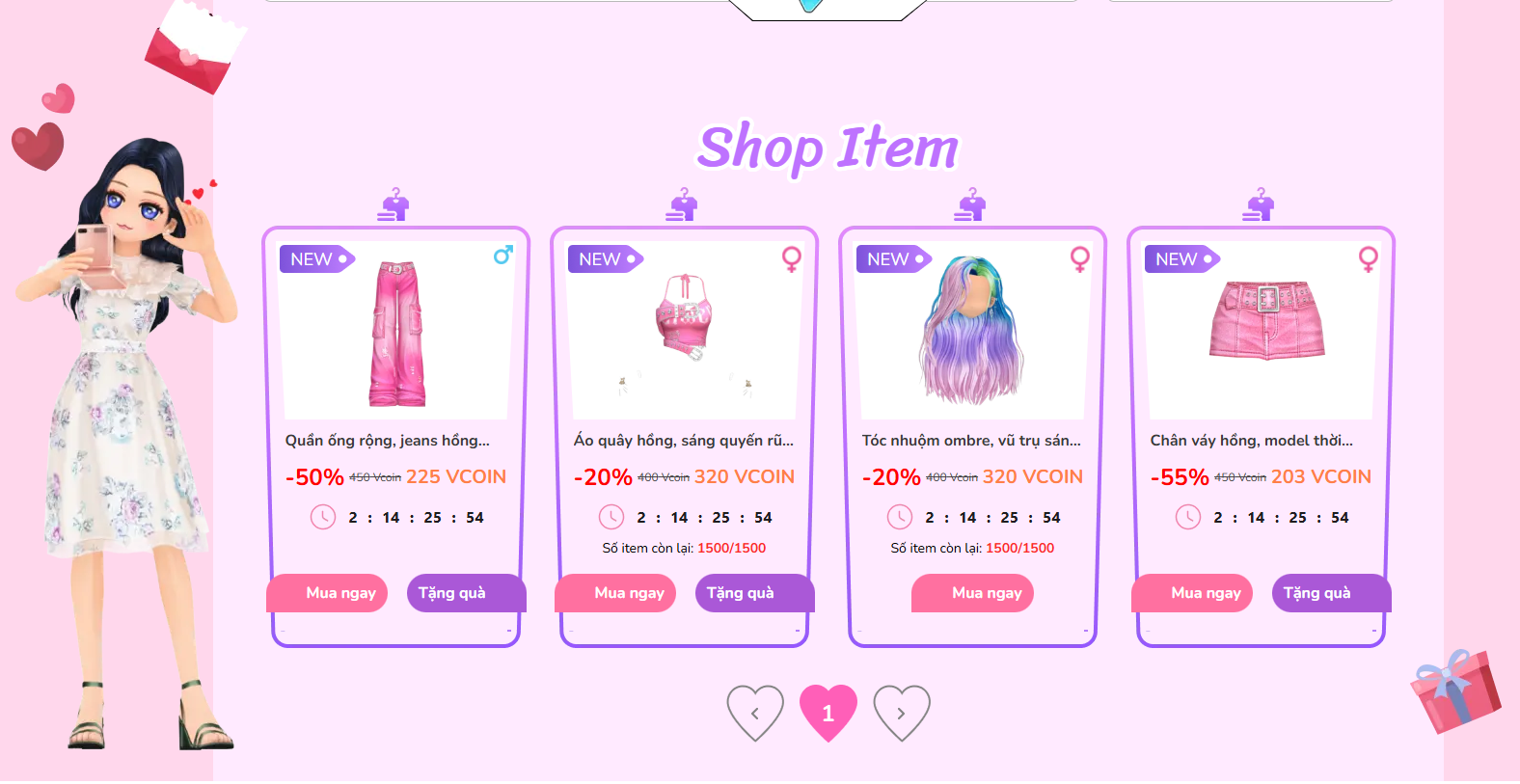This screenshot has height=784, width=1520.
Task: Purchase the pink skirt with Mua ngay
Action: 1193,593
